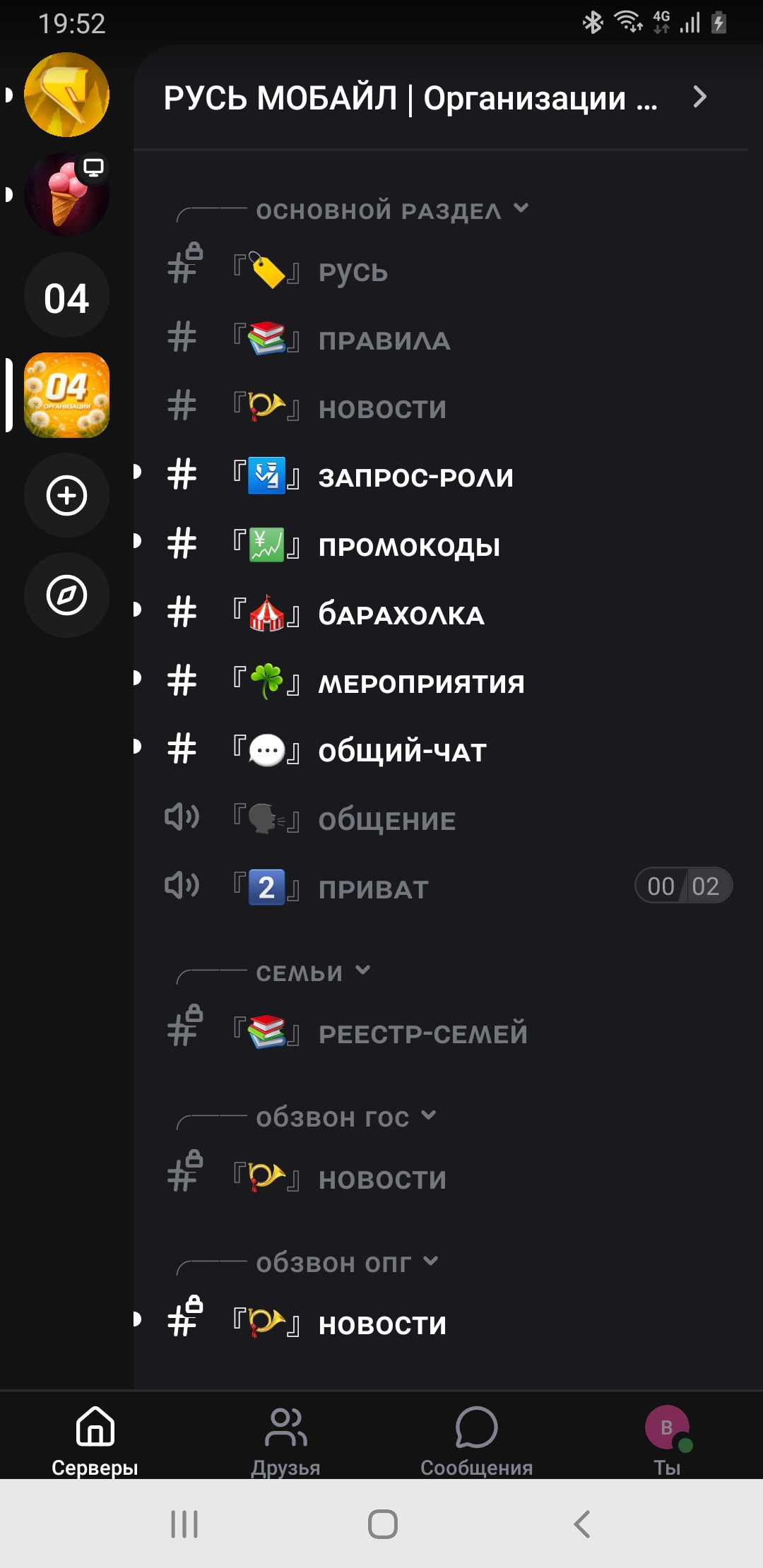
Task: Collapse the СЕМЬИ category
Action: [312, 973]
